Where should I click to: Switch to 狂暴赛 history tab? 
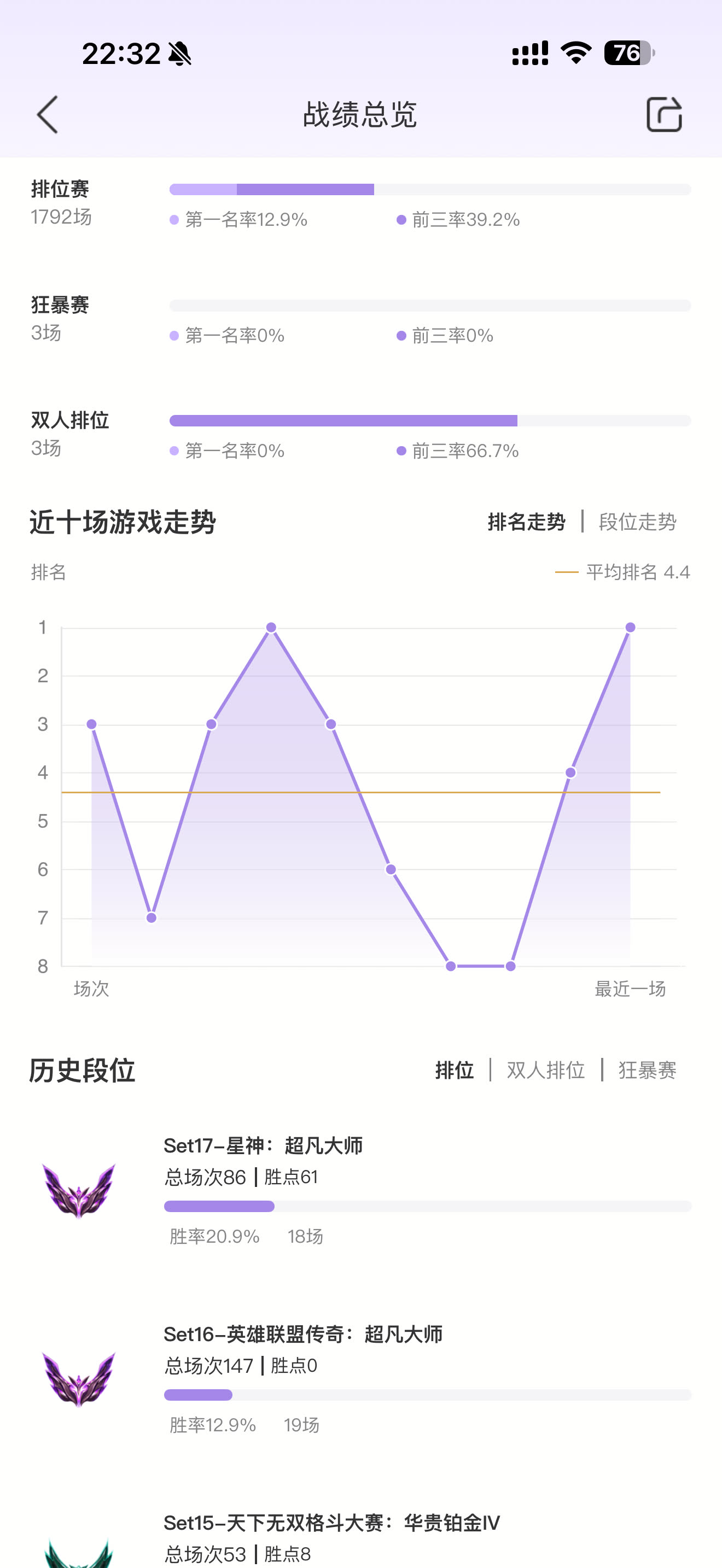647,1070
